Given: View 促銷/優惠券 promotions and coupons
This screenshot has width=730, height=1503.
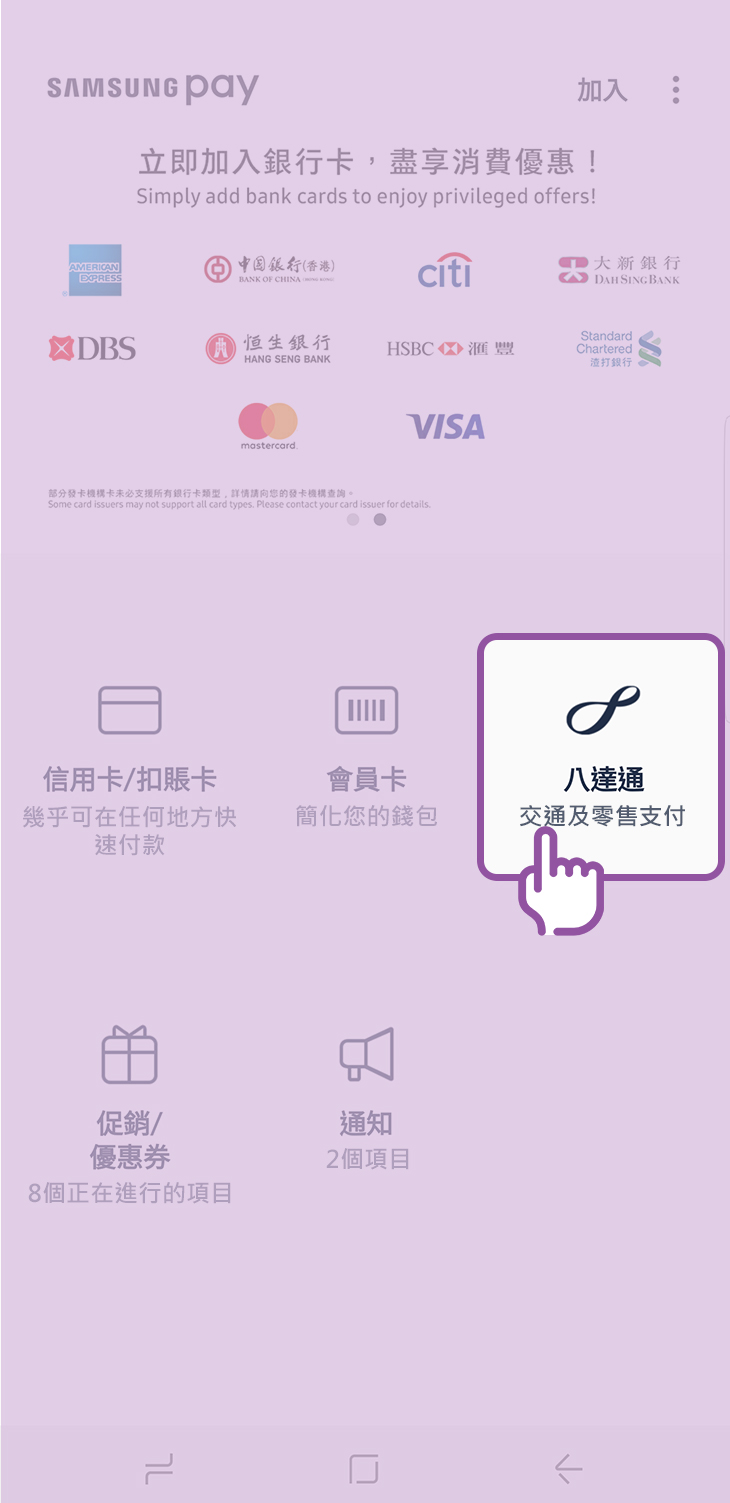Looking at the screenshot, I should pyautogui.click(x=130, y=1112).
